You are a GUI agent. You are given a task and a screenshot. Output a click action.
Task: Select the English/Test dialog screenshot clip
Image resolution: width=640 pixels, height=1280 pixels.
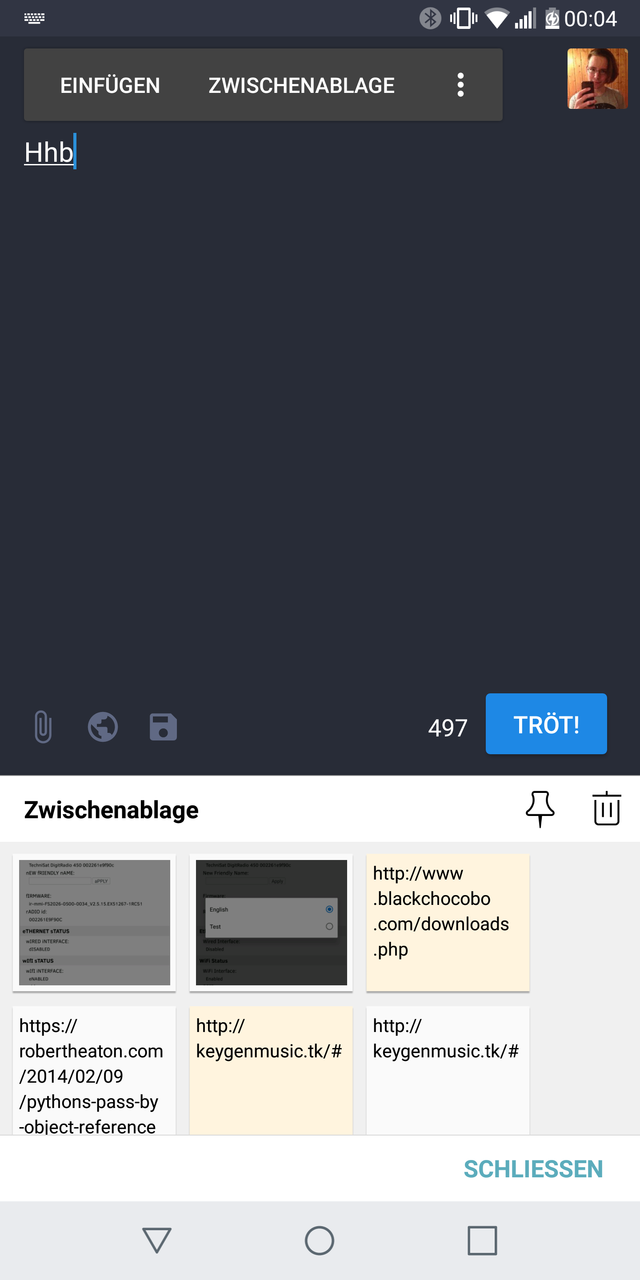tap(271, 922)
